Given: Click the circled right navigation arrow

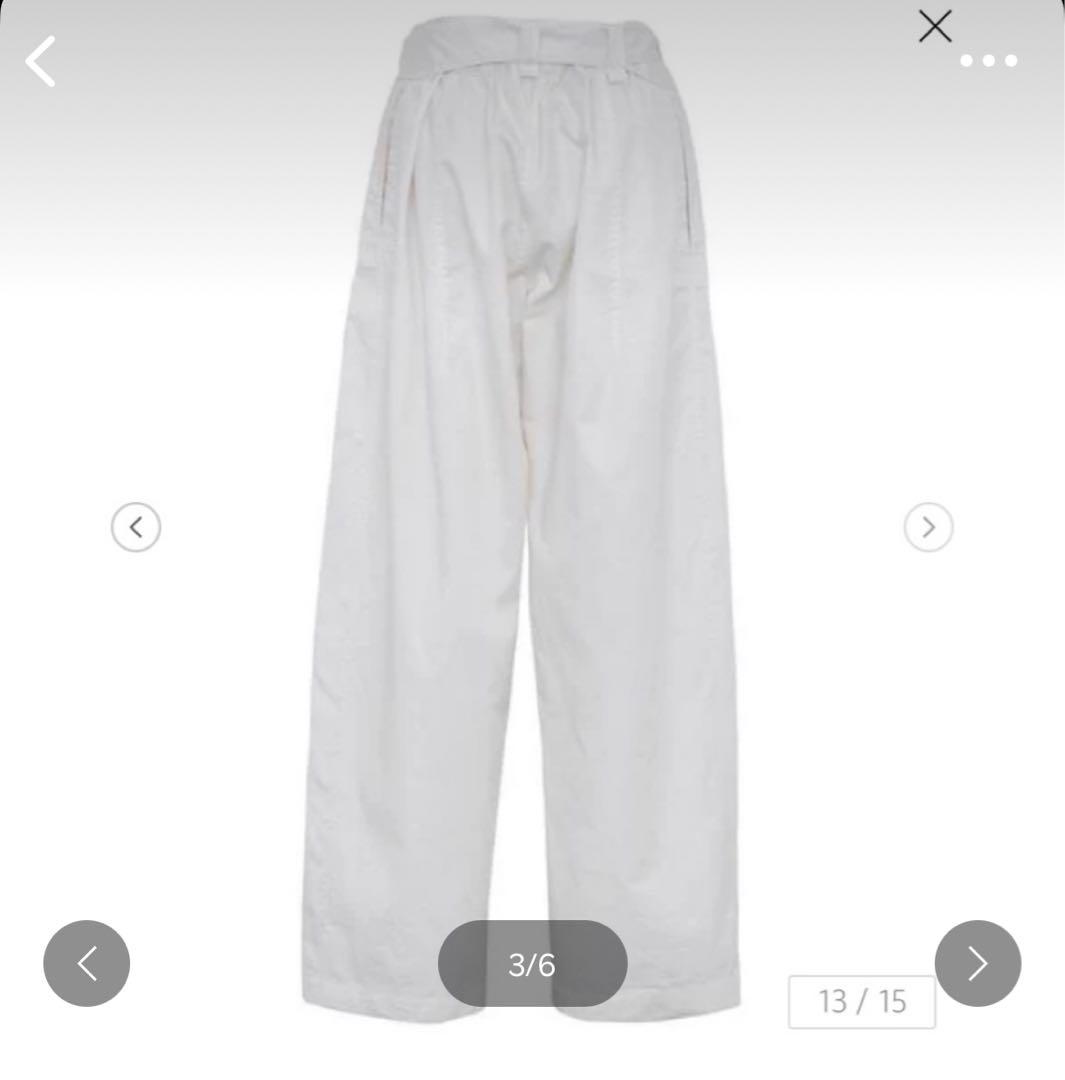Looking at the screenshot, I should (x=928, y=527).
